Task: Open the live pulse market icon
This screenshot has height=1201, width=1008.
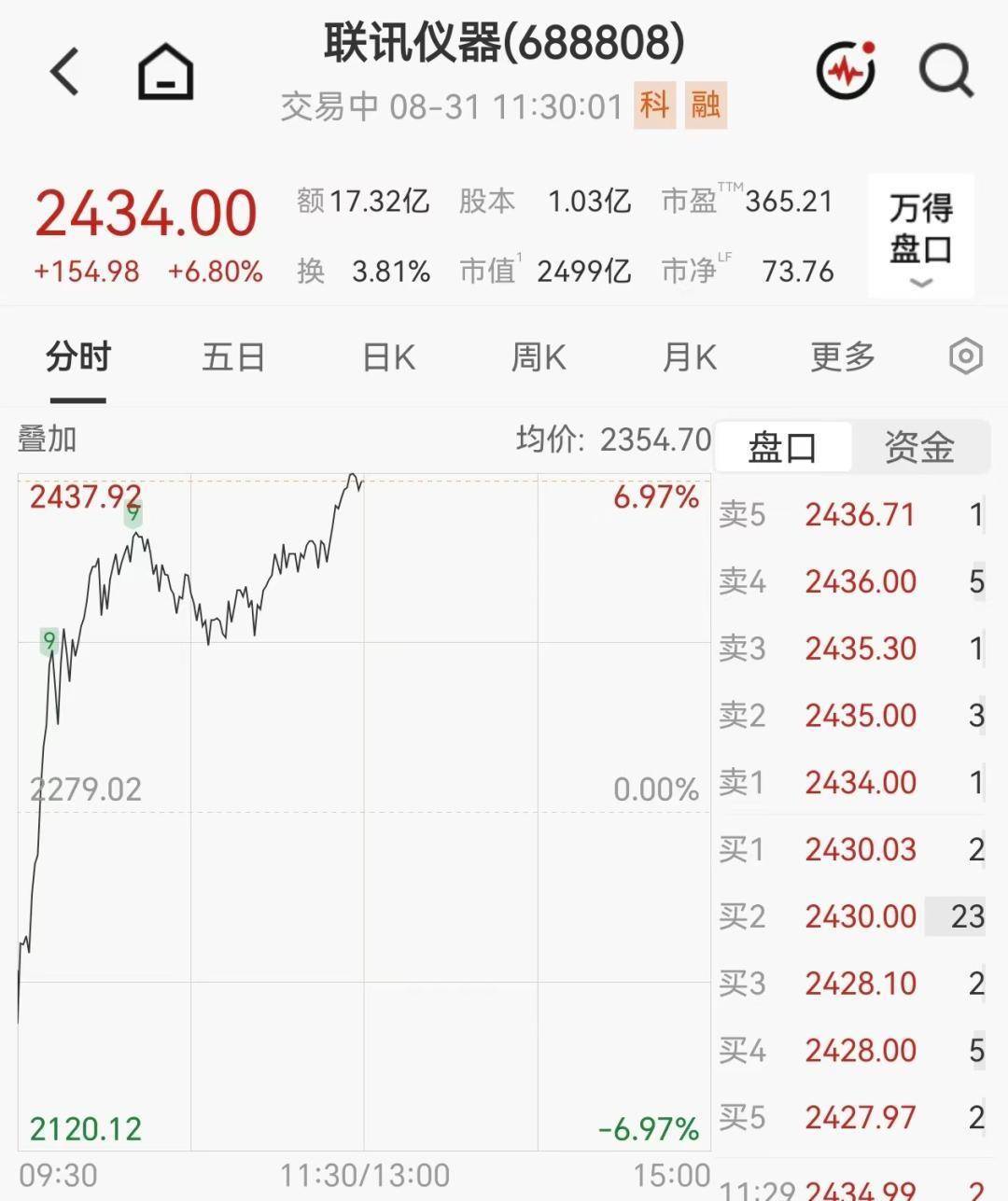Action: [846, 69]
